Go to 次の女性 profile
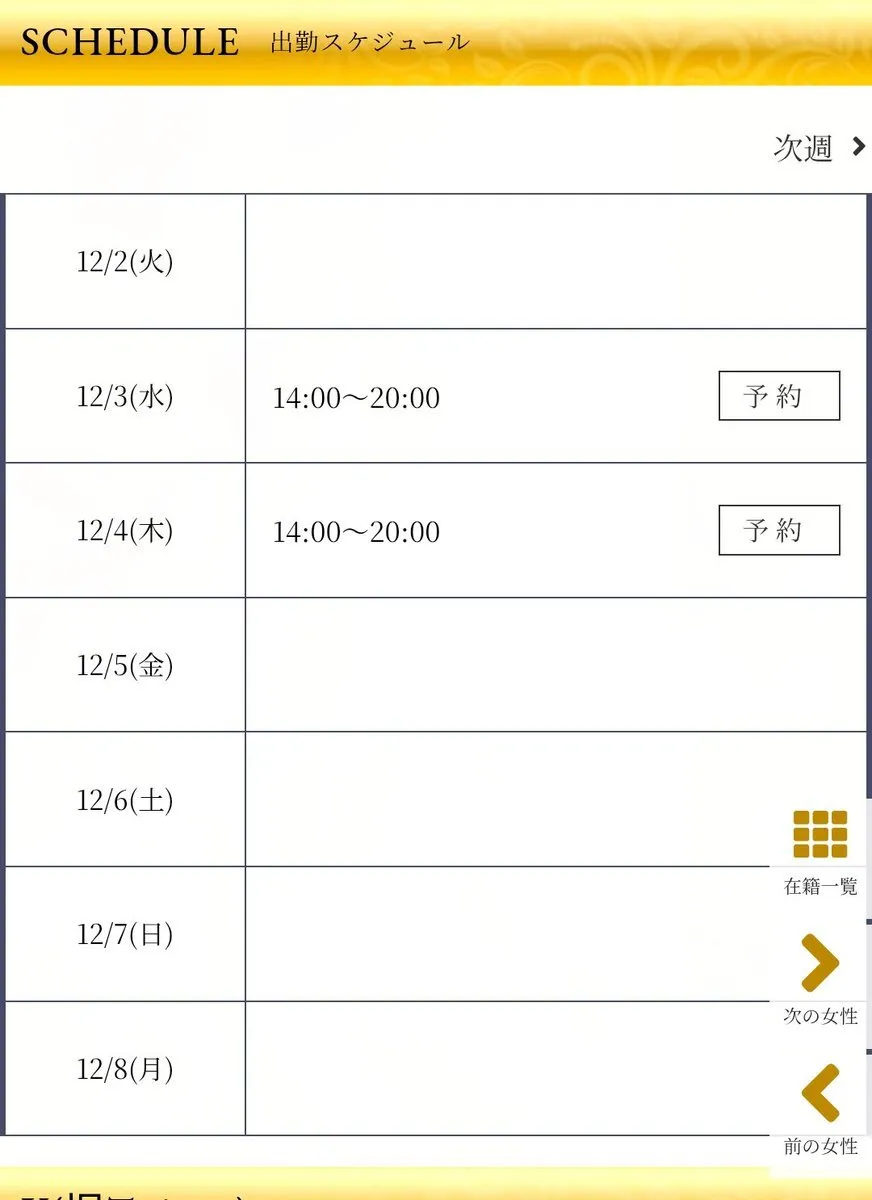The image size is (872, 1200). (820, 978)
